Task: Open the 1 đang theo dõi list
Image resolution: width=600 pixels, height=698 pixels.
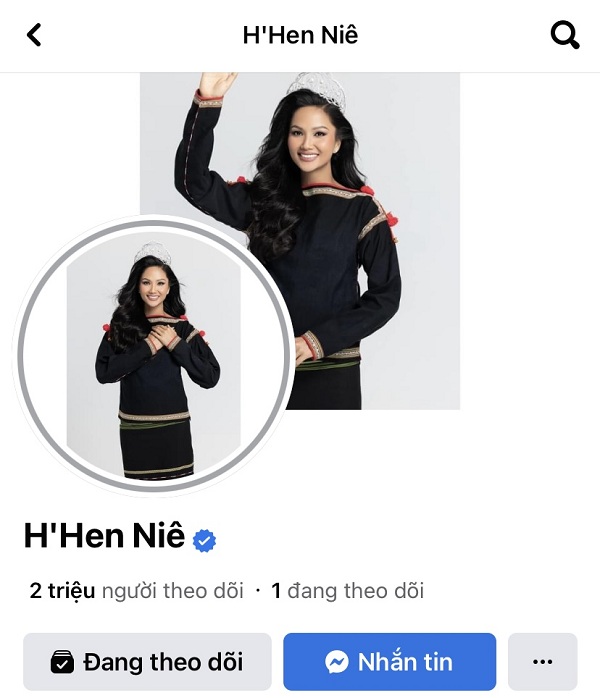Action: click(x=347, y=591)
